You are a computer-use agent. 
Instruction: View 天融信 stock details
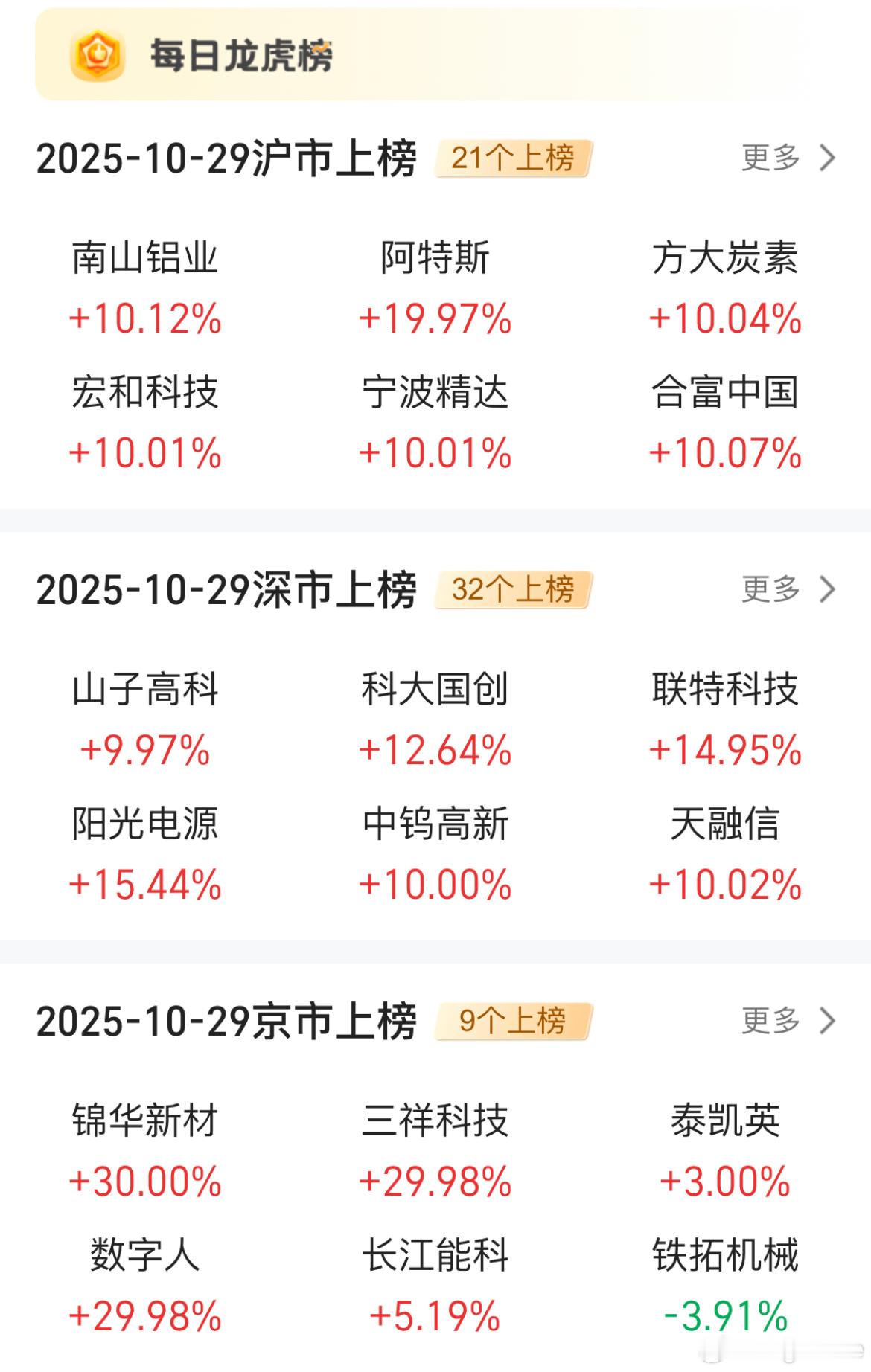[x=726, y=854]
